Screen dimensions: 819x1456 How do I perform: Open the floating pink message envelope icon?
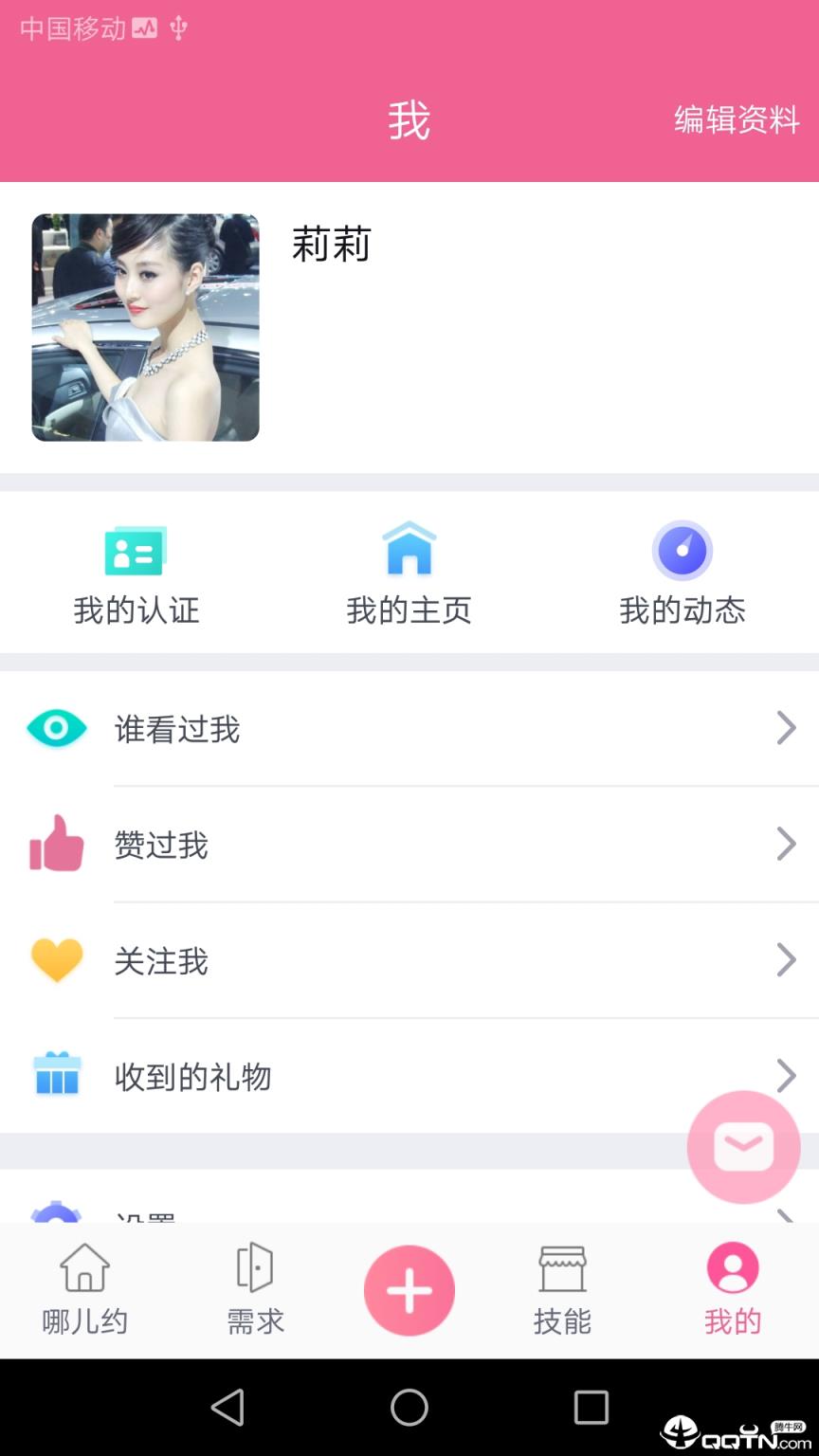pyautogui.click(x=743, y=1147)
